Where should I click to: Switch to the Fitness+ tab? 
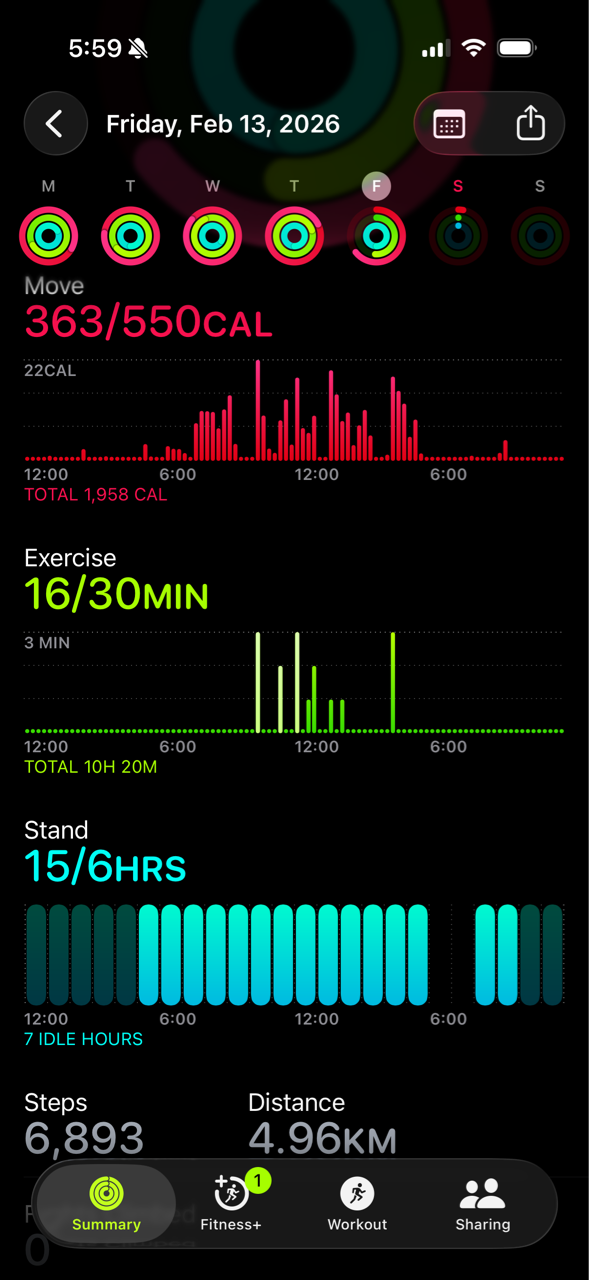(231, 1204)
